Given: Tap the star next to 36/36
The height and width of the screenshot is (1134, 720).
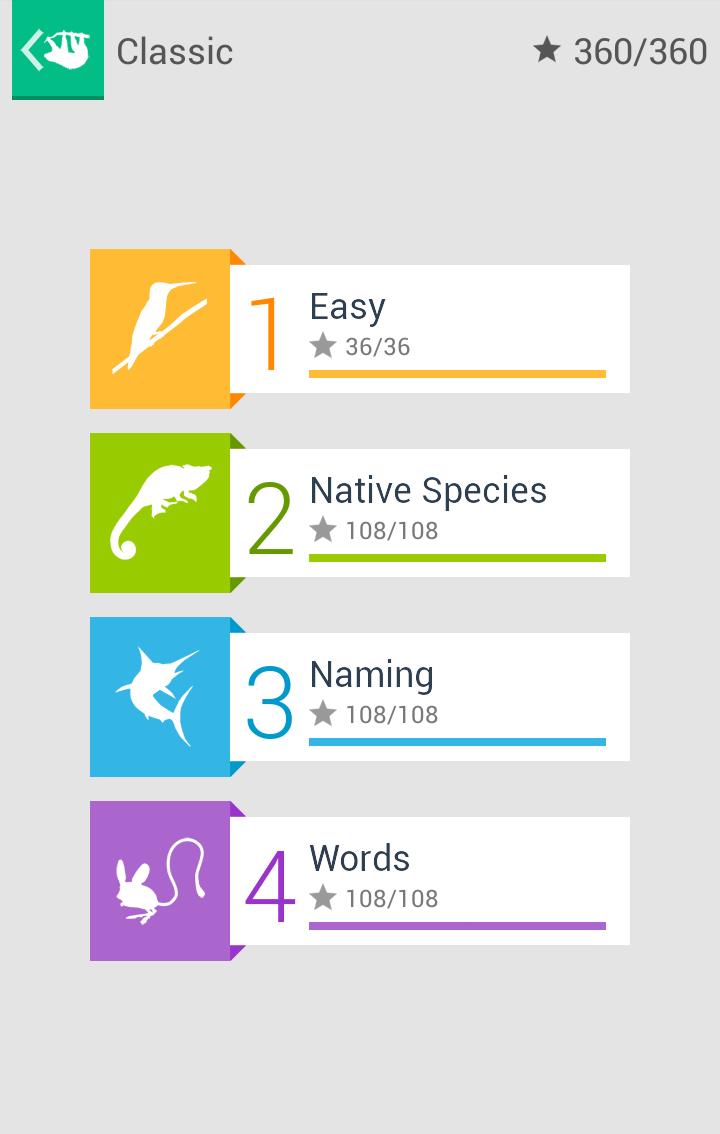Looking at the screenshot, I should (323, 346).
